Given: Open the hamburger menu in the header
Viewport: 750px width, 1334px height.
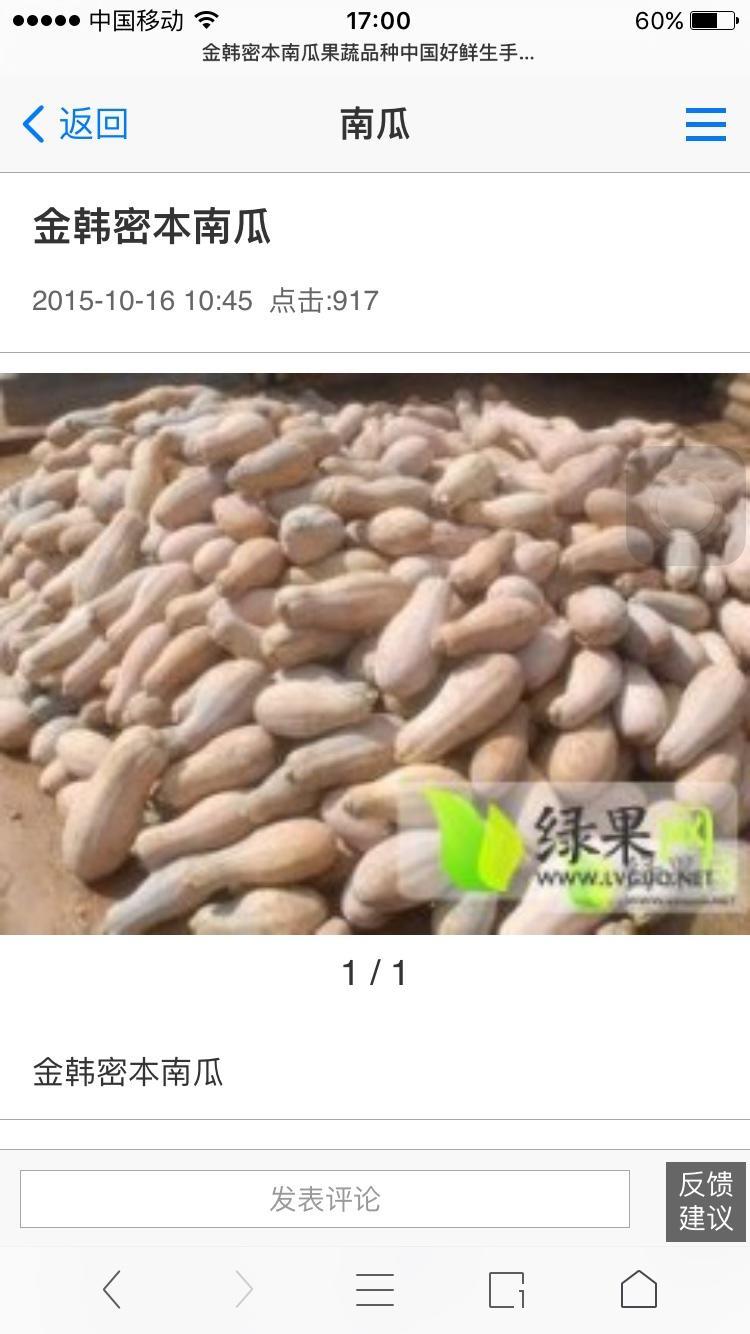Looking at the screenshot, I should coord(705,125).
